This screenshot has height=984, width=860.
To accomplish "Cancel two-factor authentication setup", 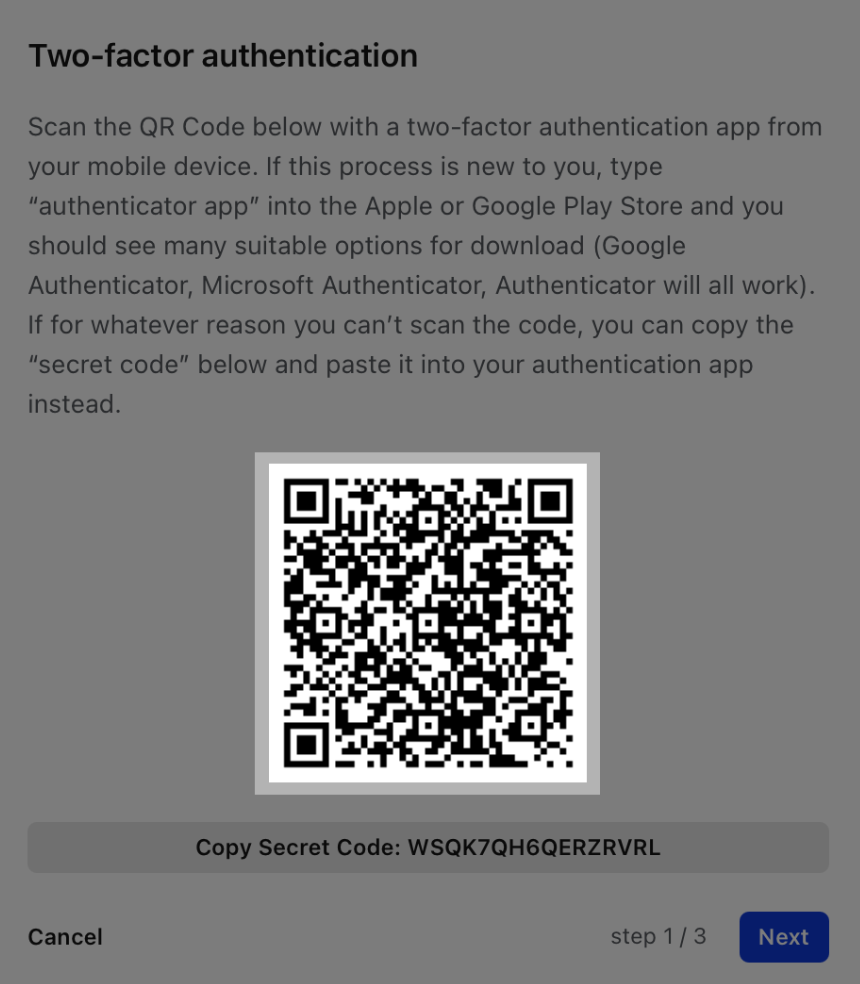I will tap(65, 937).
